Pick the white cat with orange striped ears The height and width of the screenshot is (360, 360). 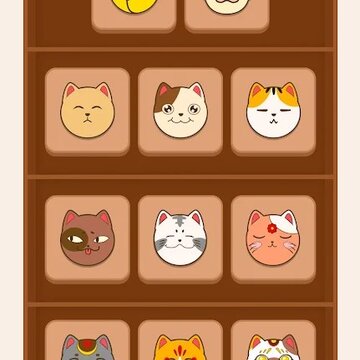(273, 111)
